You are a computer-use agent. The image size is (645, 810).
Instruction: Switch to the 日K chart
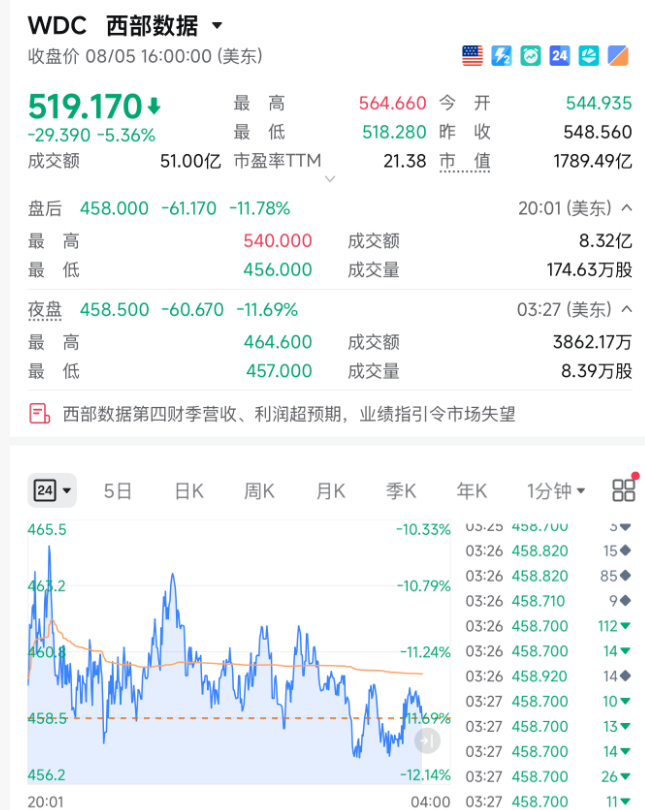[x=189, y=491]
